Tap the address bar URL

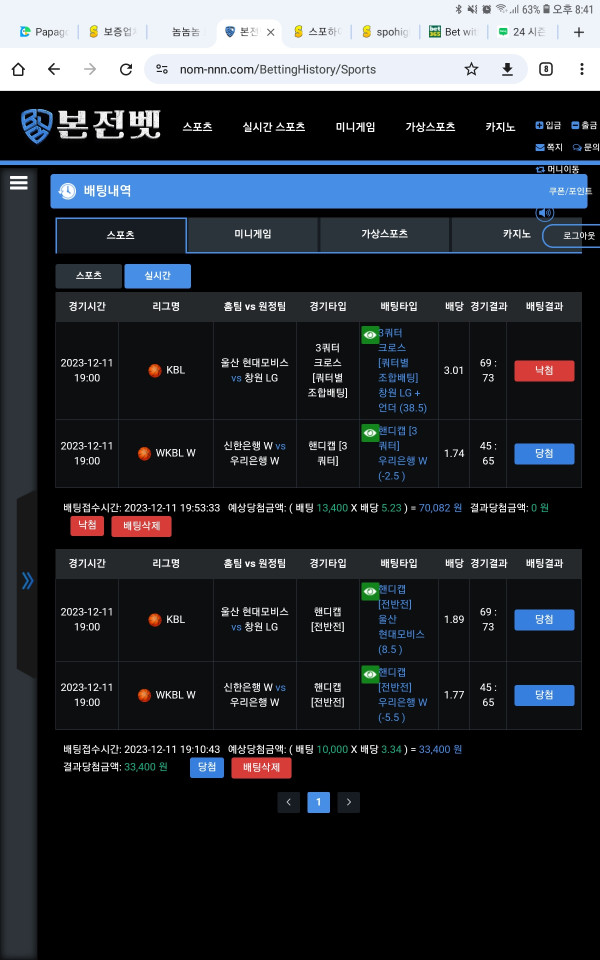pos(278,70)
